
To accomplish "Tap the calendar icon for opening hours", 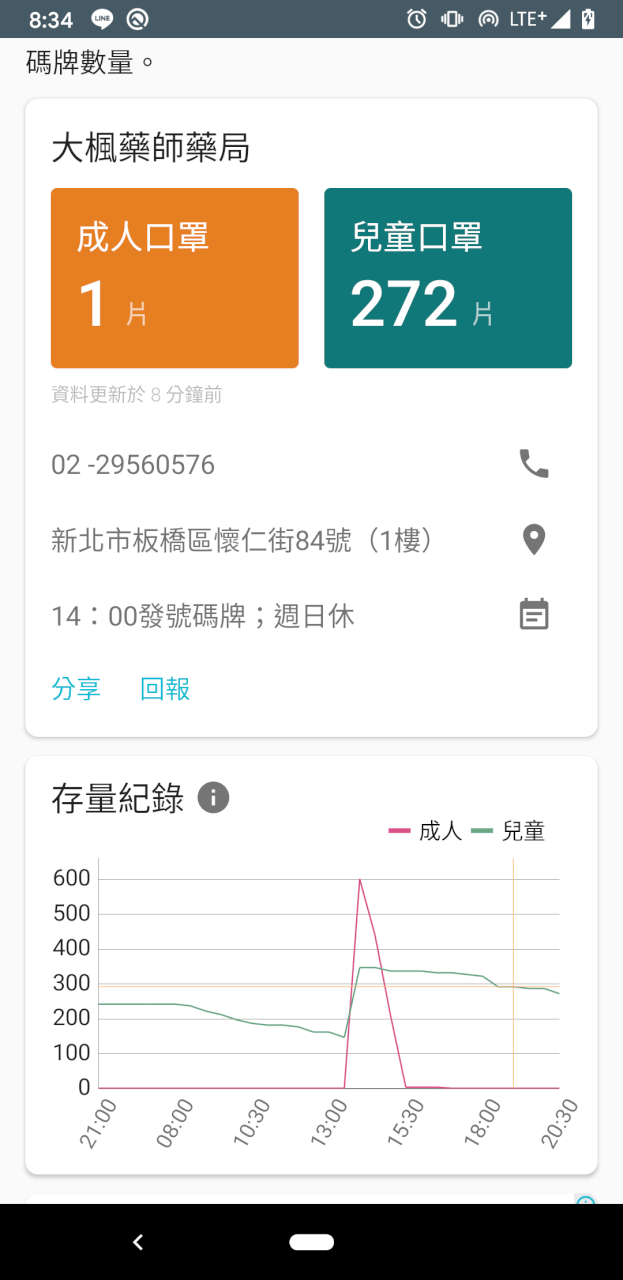I will coord(535,614).
